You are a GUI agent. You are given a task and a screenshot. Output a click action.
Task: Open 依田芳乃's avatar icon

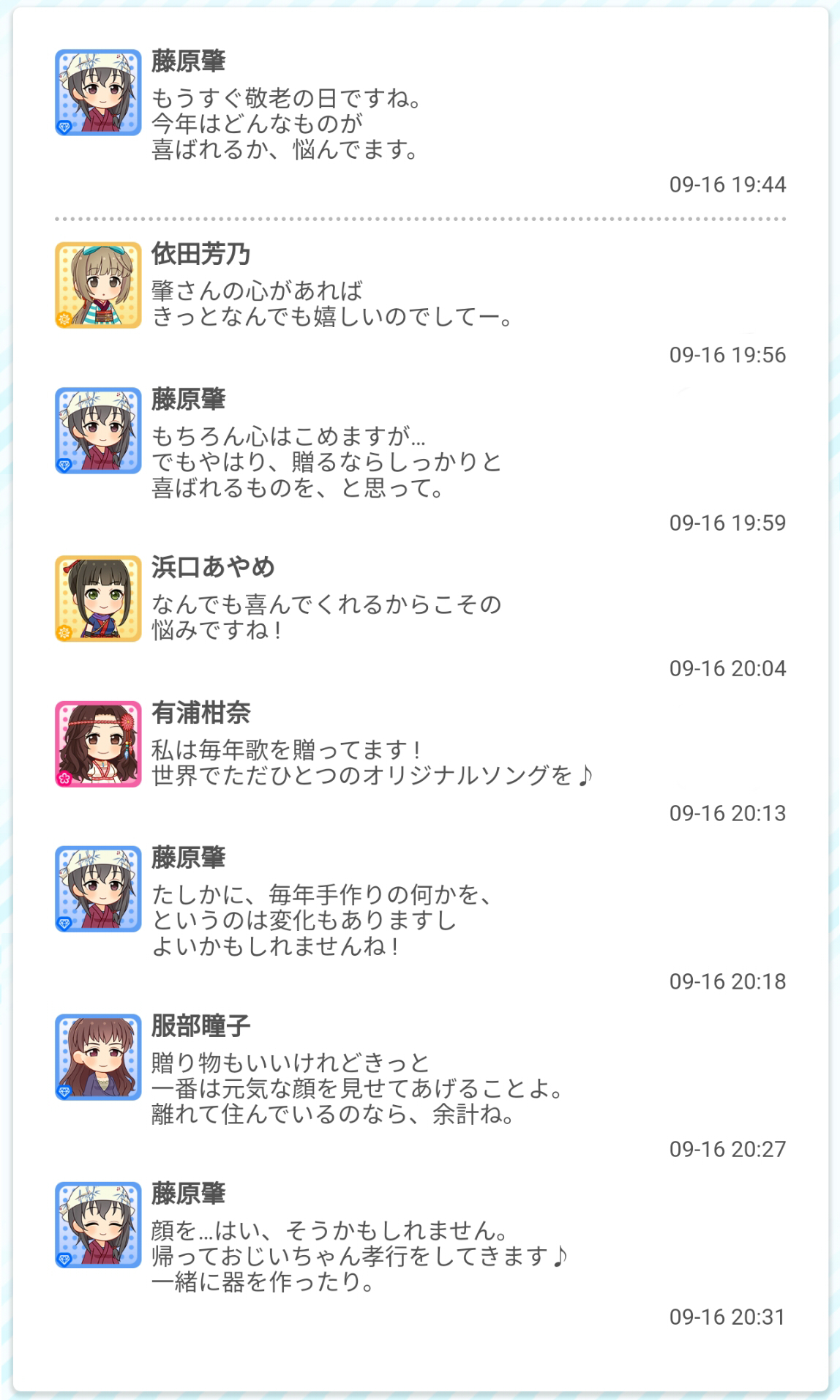(98, 285)
